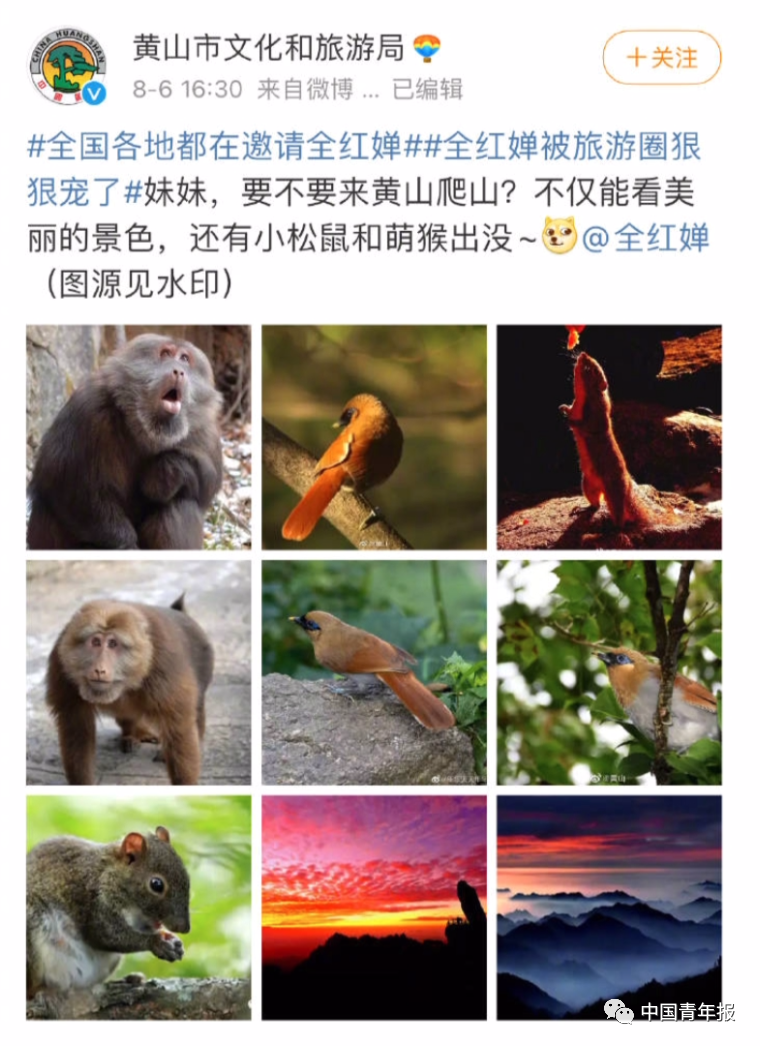This screenshot has width=760, height=1046.
Task: View the bird standing on a rock photo
Action: coord(374,672)
